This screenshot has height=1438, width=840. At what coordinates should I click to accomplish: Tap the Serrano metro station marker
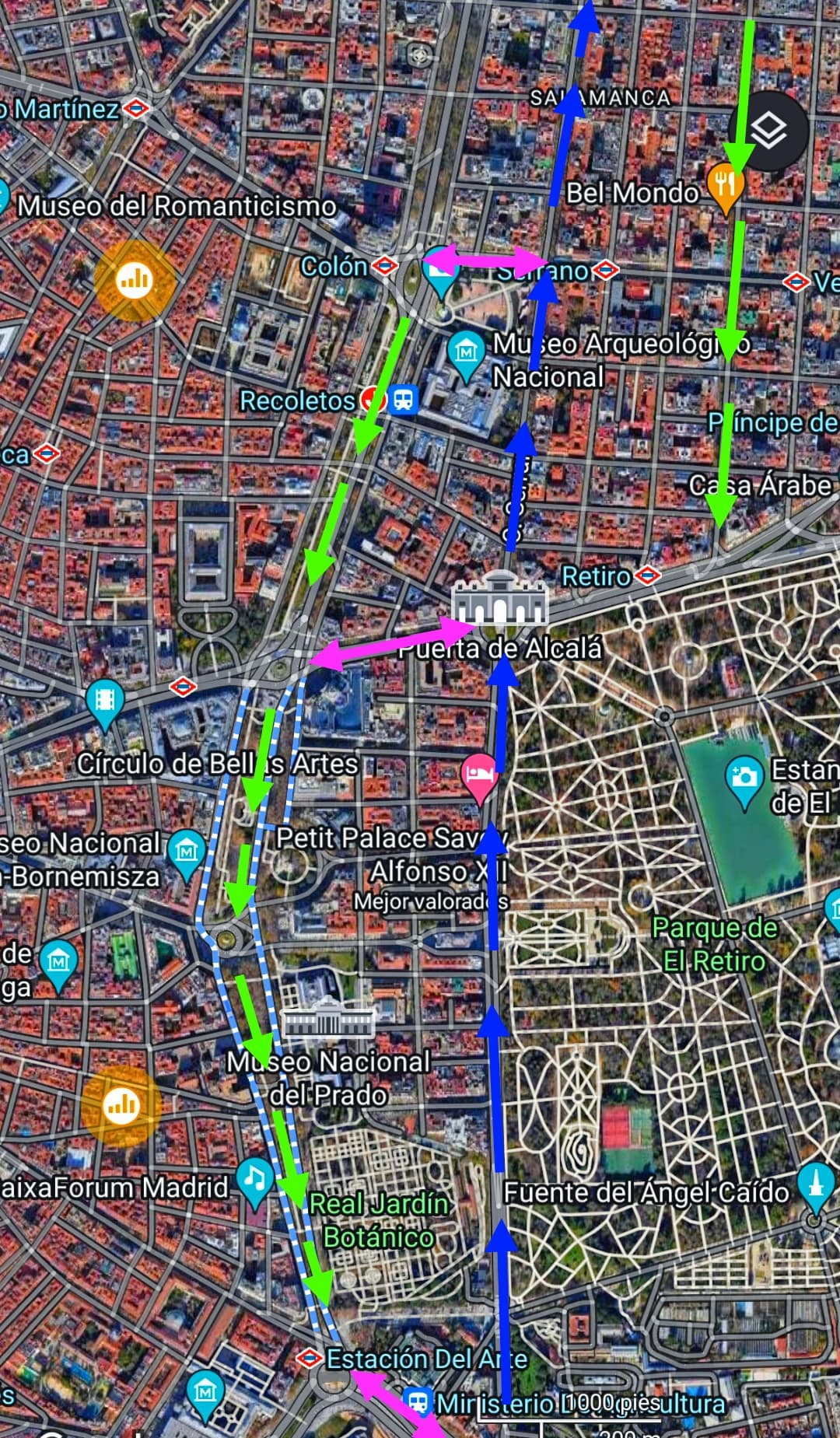pyautogui.click(x=606, y=270)
